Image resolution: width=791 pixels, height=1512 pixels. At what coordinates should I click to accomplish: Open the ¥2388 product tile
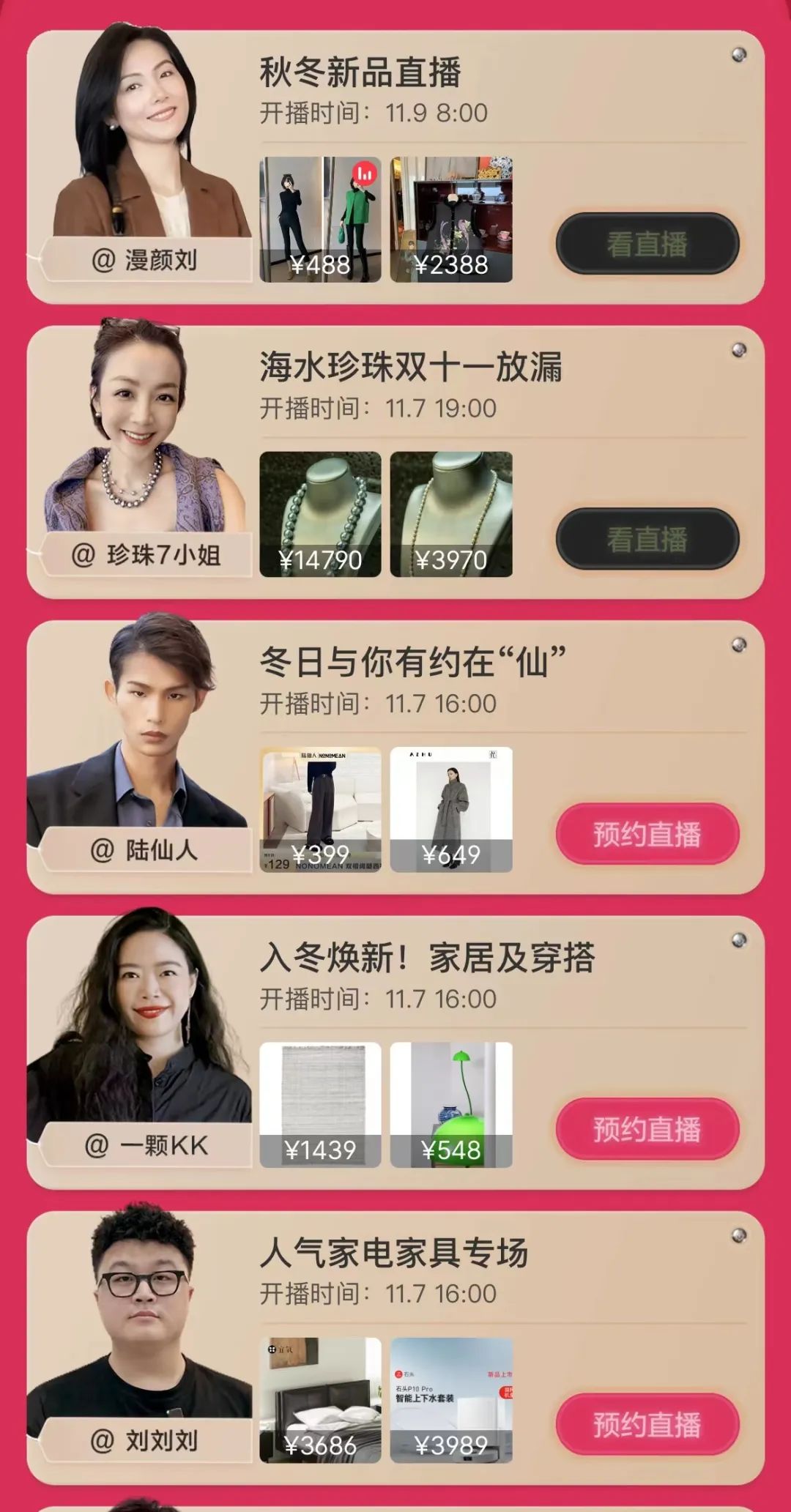(451, 220)
